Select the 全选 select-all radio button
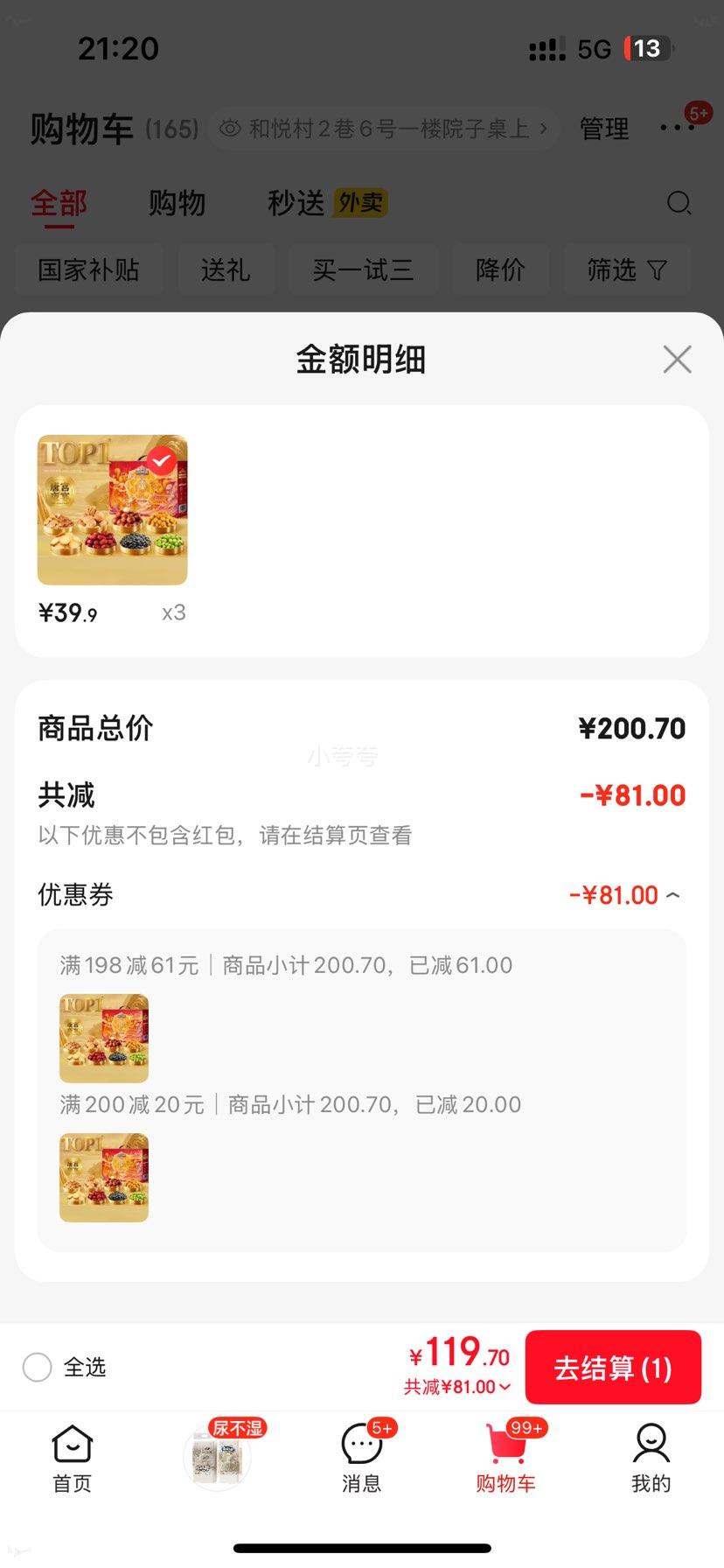The height and width of the screenshot is (1568, 724). 38,1367
